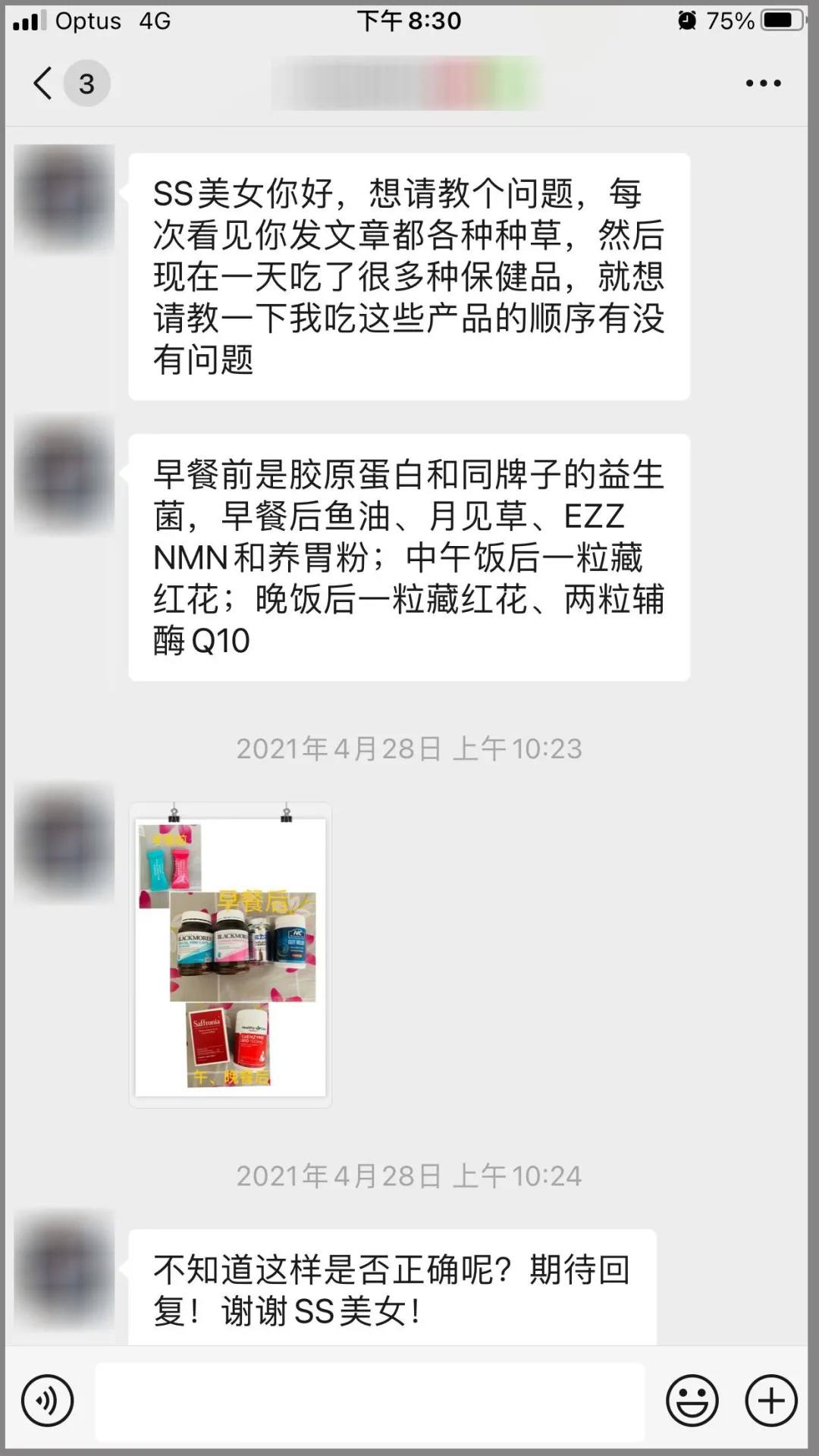Open the chat overflow menu
Viewport: 819px width, 1456px height.
pos(763,83)
